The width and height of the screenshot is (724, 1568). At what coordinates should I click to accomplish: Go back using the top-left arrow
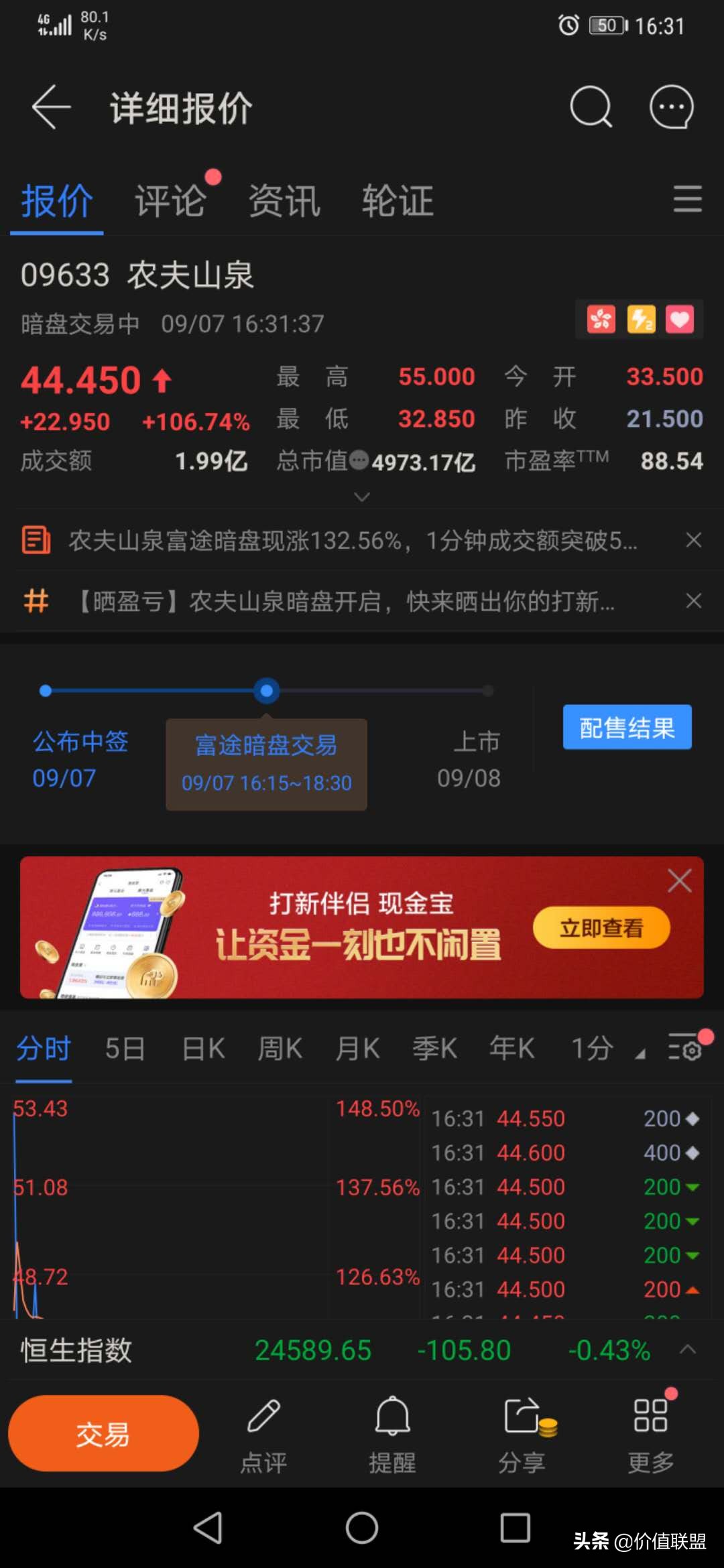51,107
